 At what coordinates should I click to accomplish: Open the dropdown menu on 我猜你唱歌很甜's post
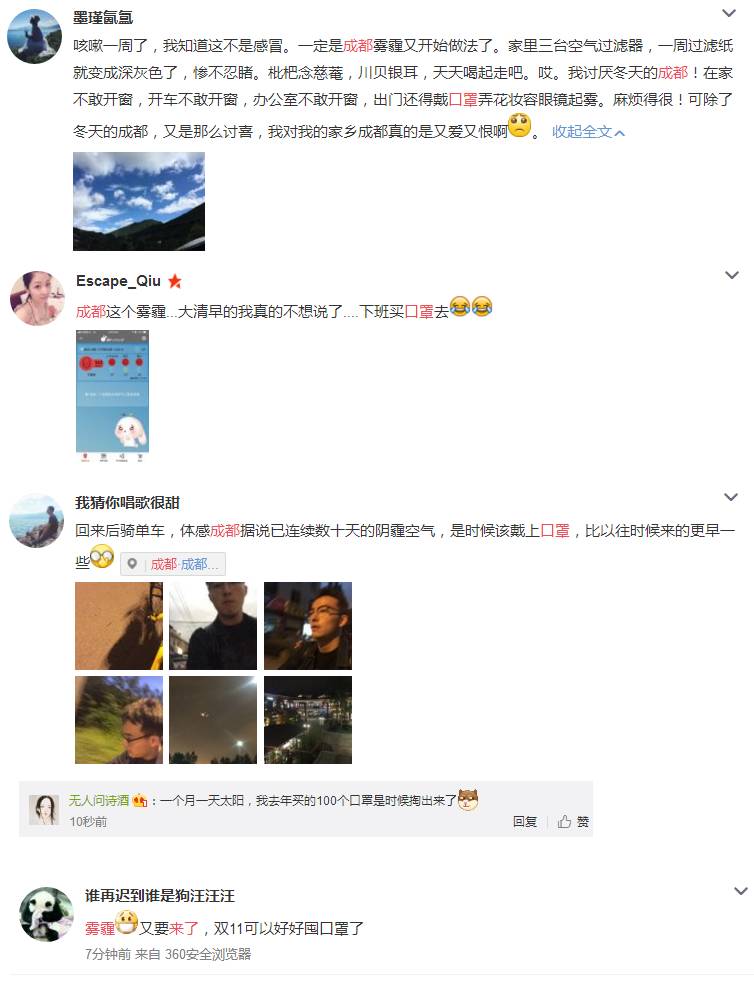coord(732,497)
